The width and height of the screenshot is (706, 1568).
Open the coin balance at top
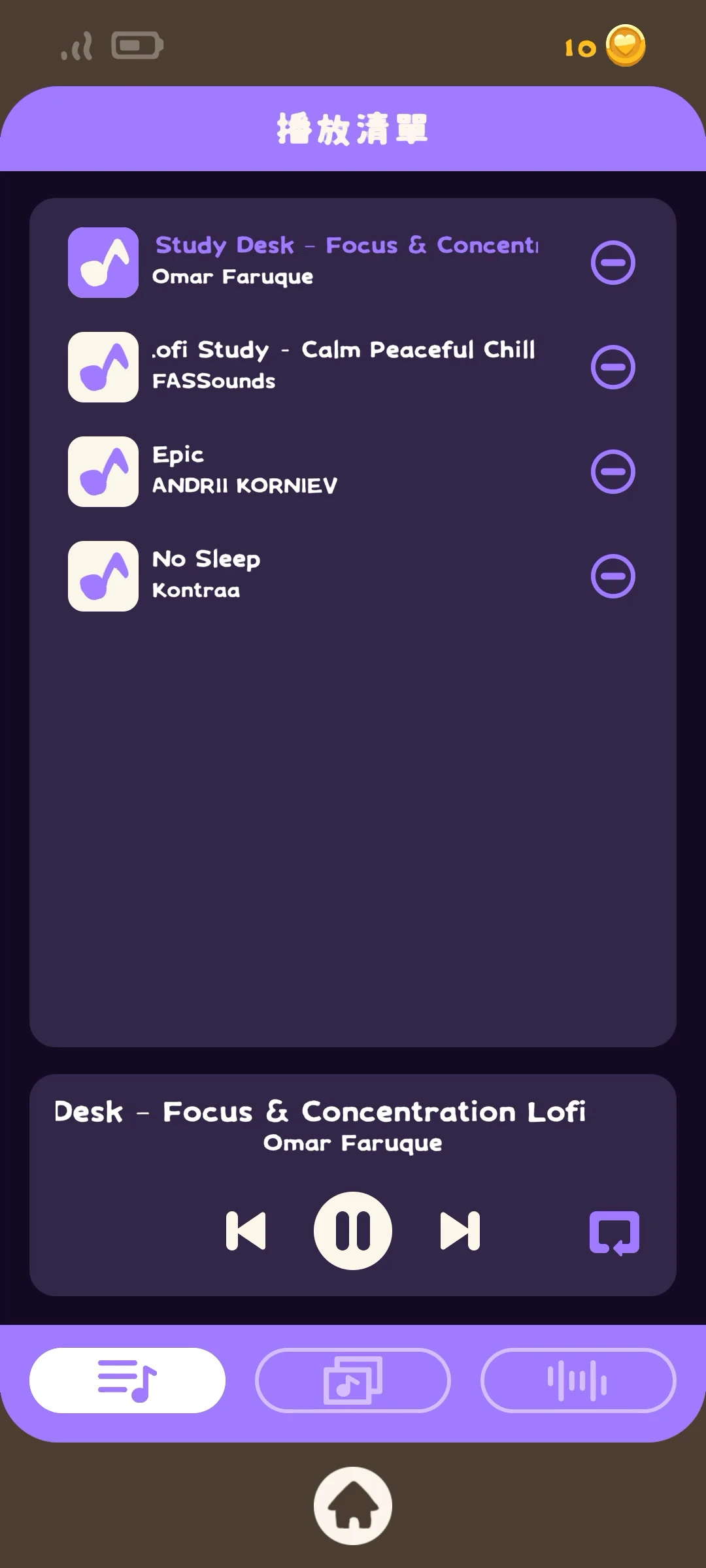tap(605, 46)
